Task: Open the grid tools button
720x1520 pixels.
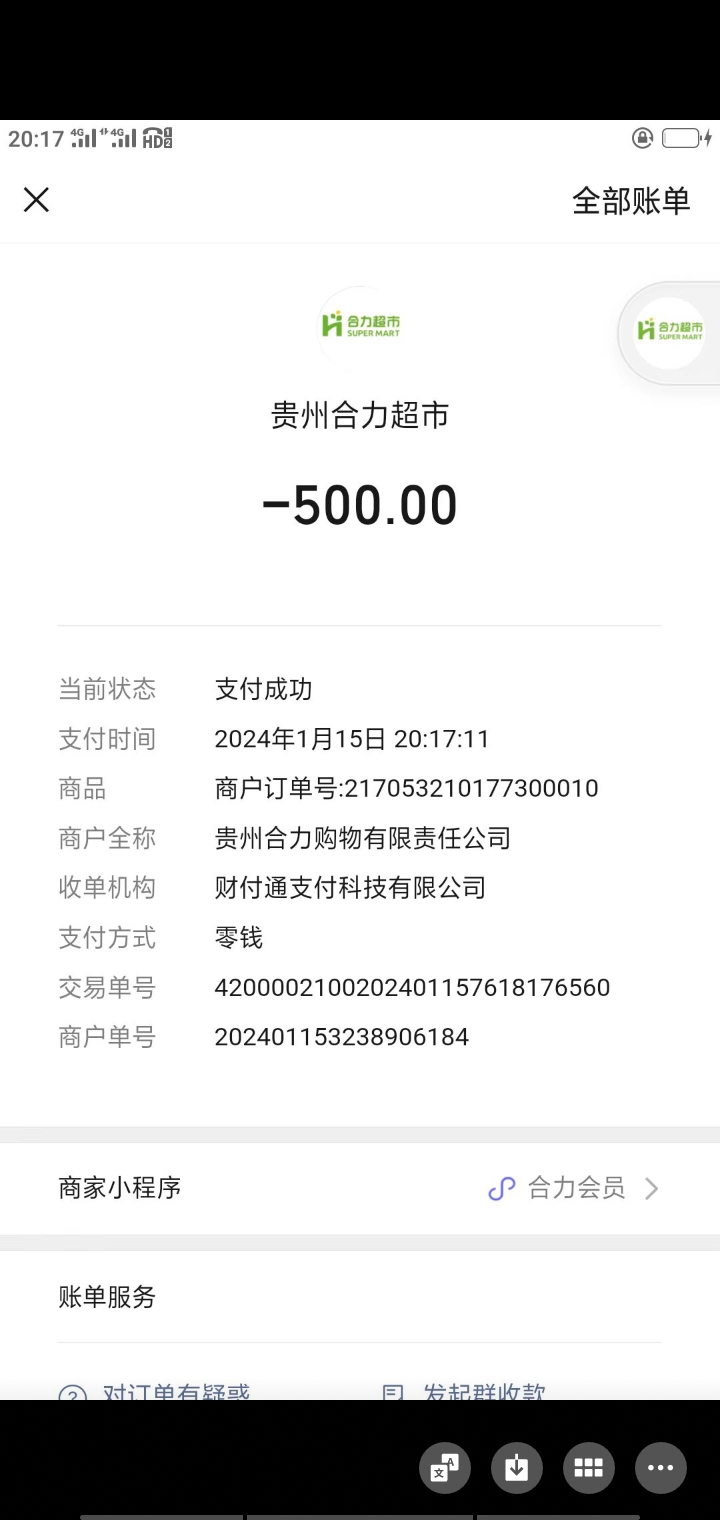Action: click(x=588, y=1468)
